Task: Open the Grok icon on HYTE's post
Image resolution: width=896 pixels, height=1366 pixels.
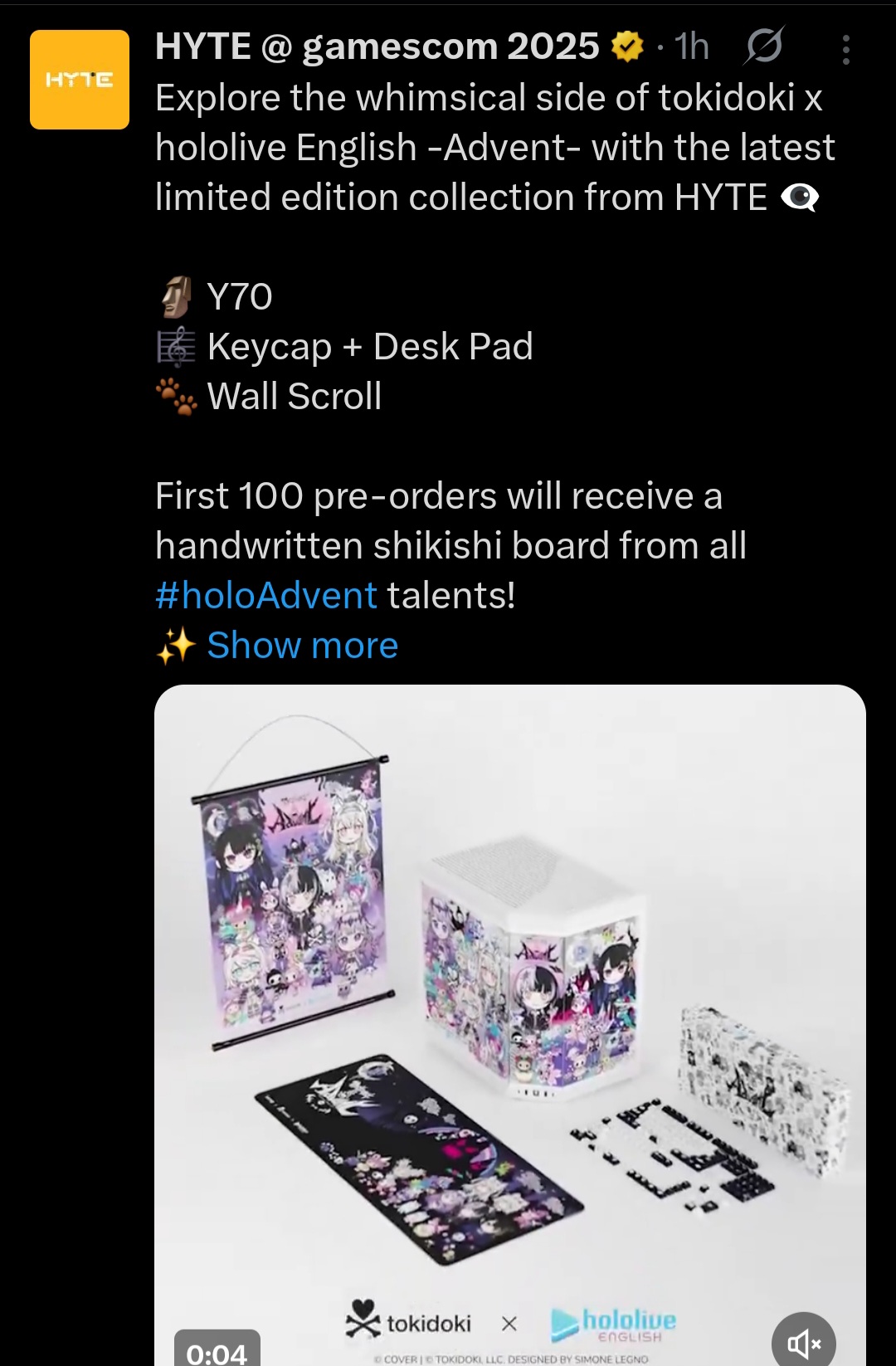Action: 763,46
